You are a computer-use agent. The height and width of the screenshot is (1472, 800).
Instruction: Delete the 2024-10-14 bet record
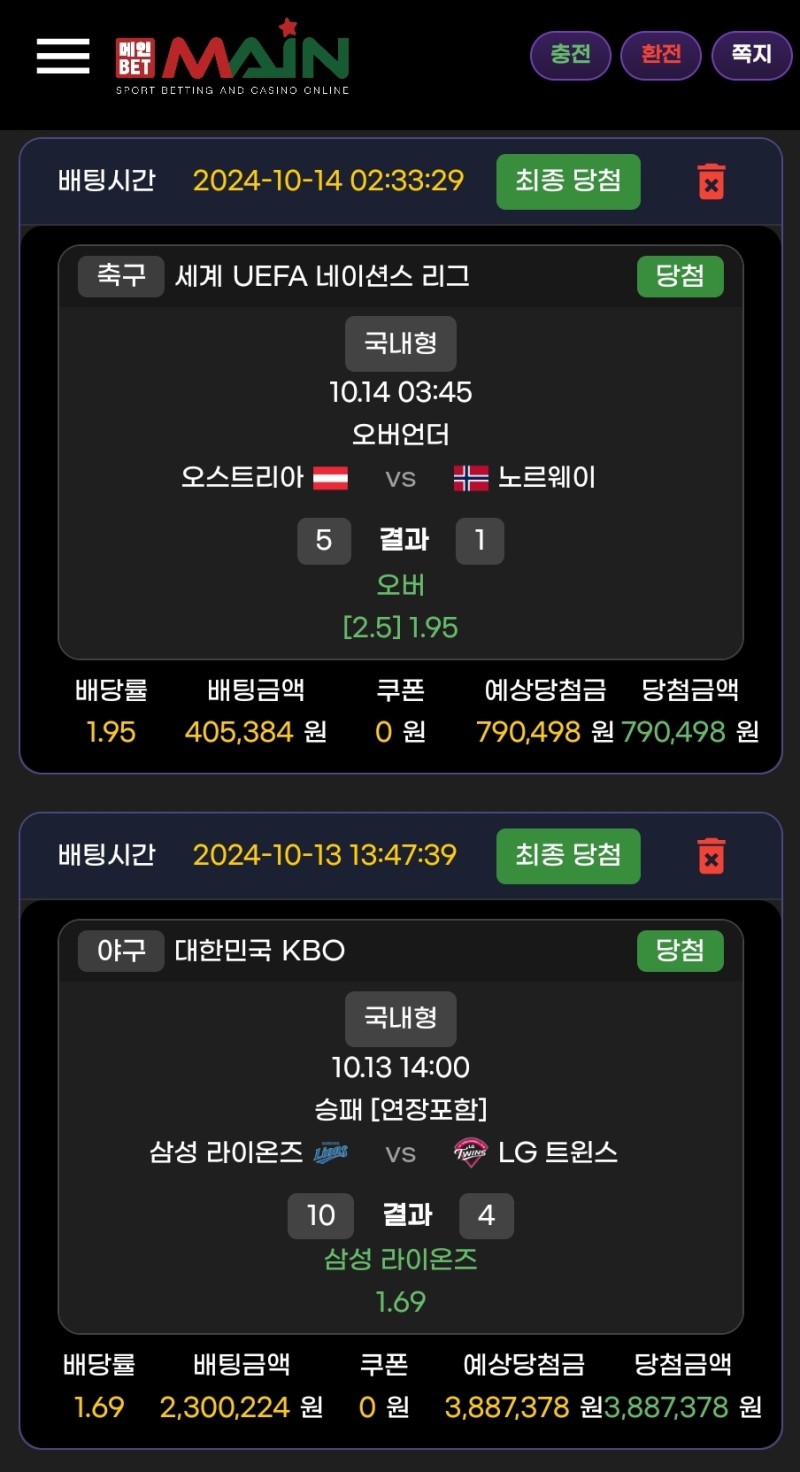point(711,182)
